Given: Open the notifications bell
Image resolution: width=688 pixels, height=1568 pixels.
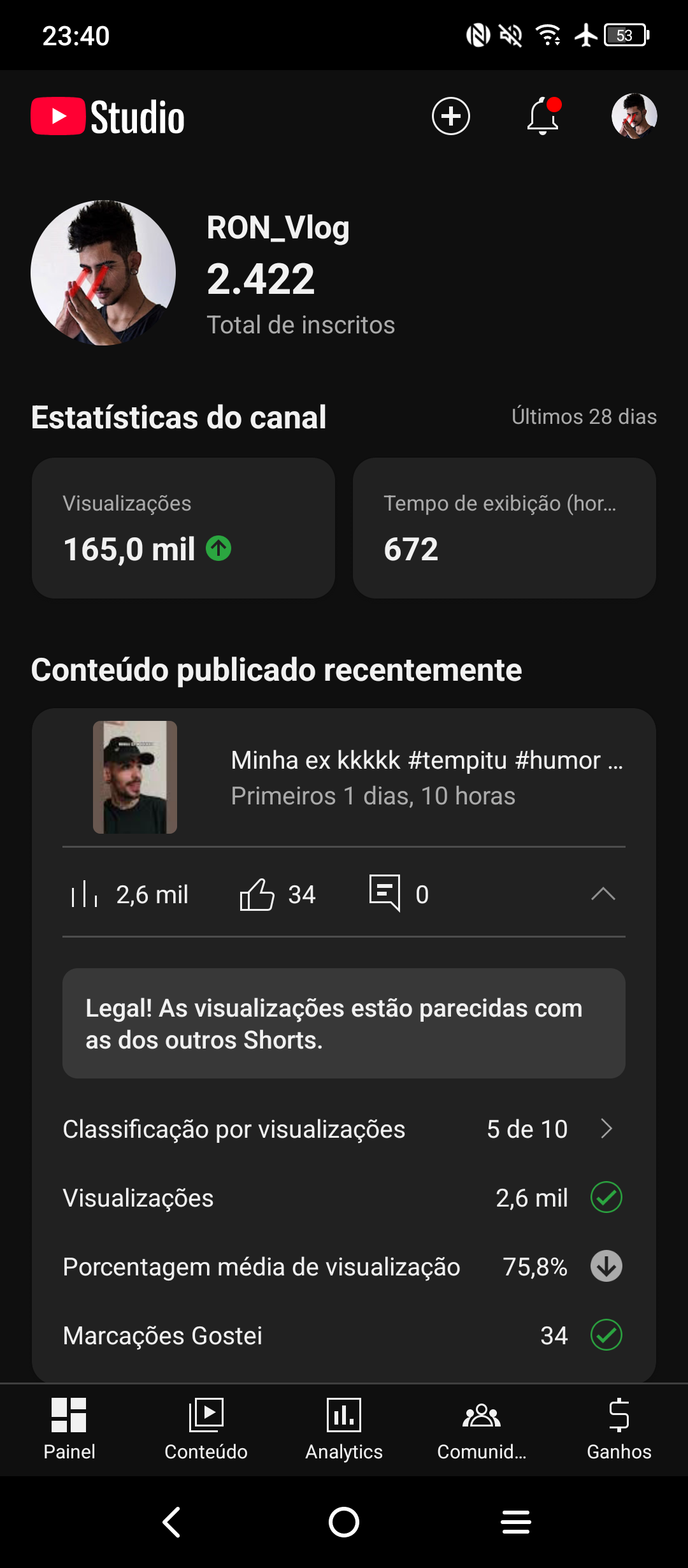Looking at the screenshot, I should tap(543, 116).
